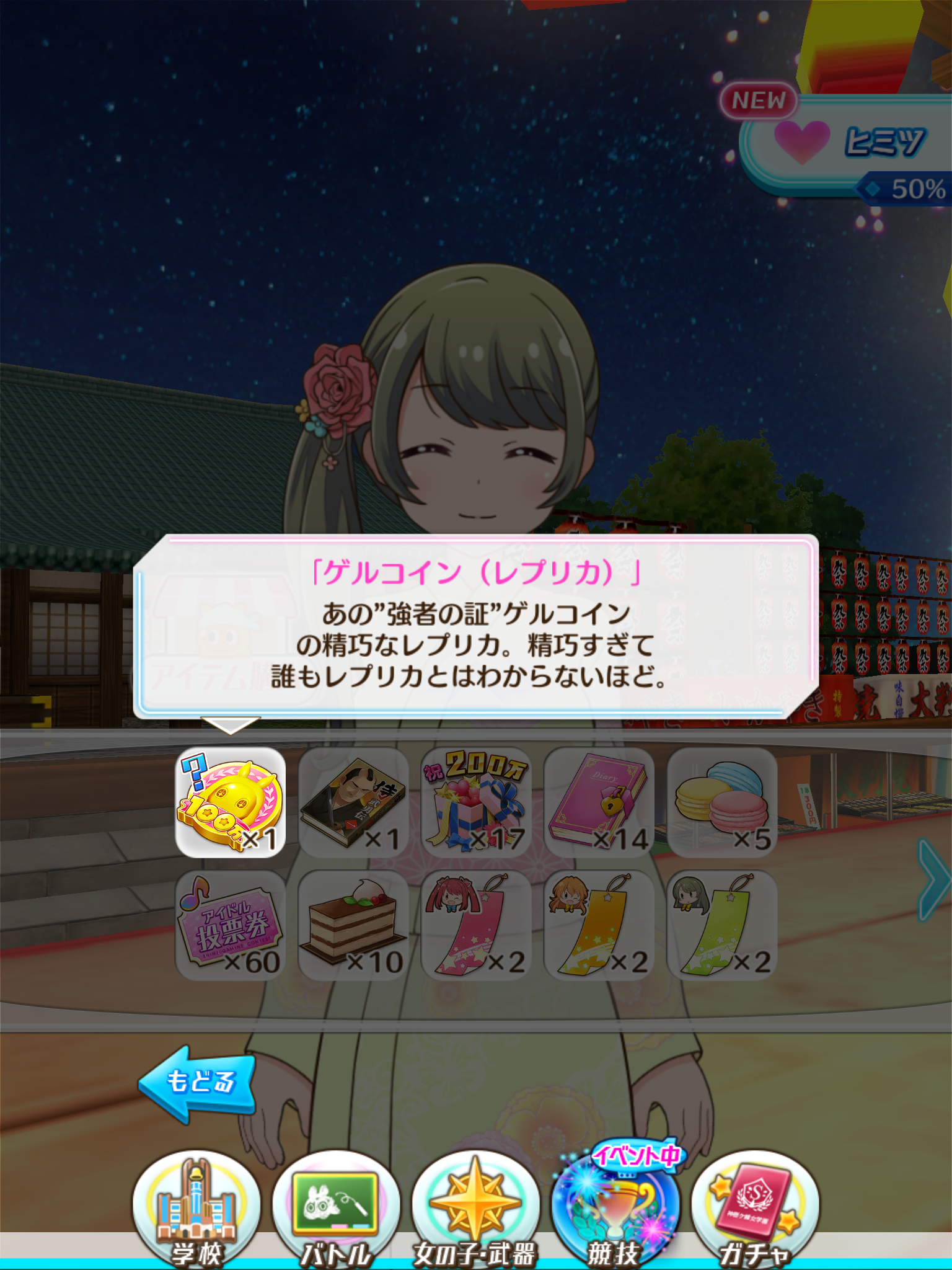Open the 学校 school menu
Screen dimensions: 952x1270
click(196, 1209)
